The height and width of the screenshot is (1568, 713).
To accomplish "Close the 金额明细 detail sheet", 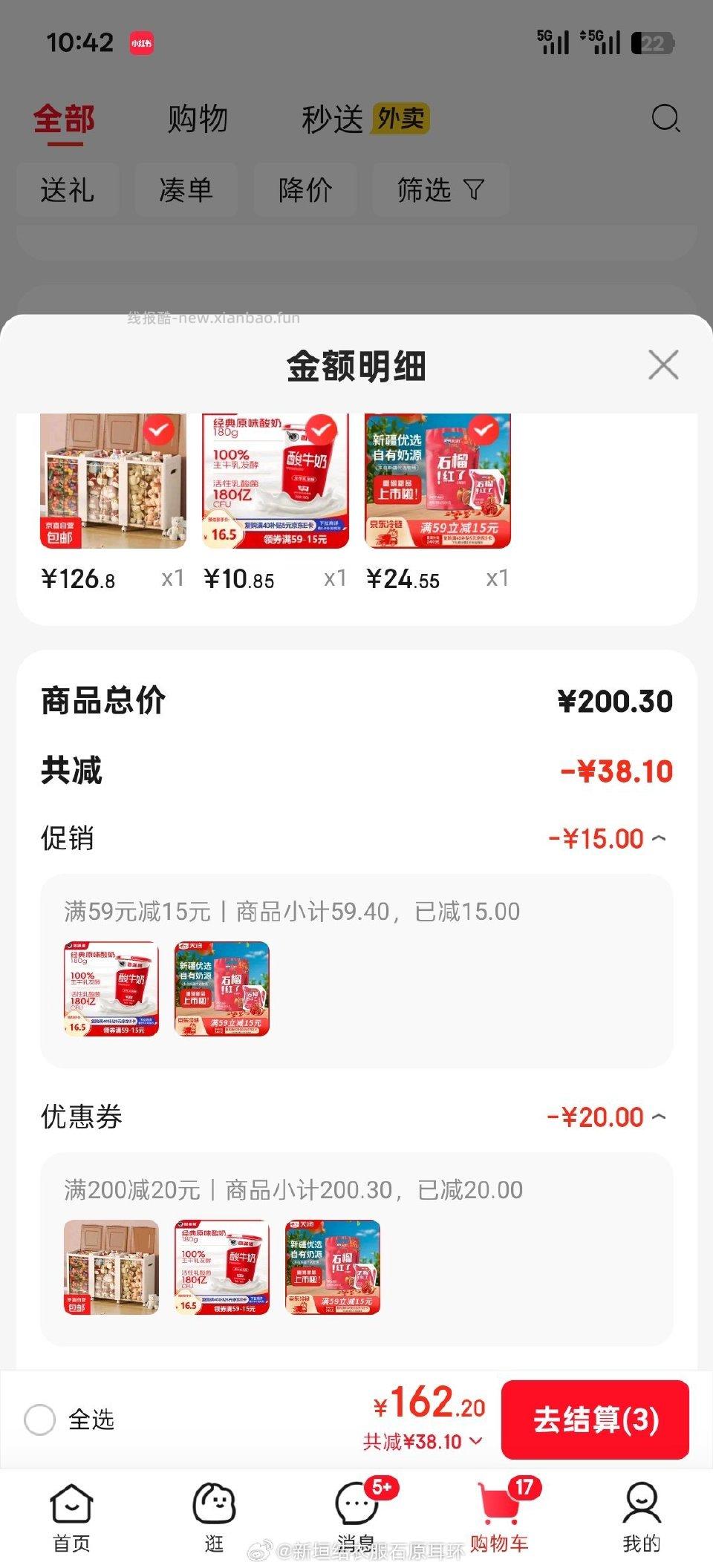I will 663,365.
